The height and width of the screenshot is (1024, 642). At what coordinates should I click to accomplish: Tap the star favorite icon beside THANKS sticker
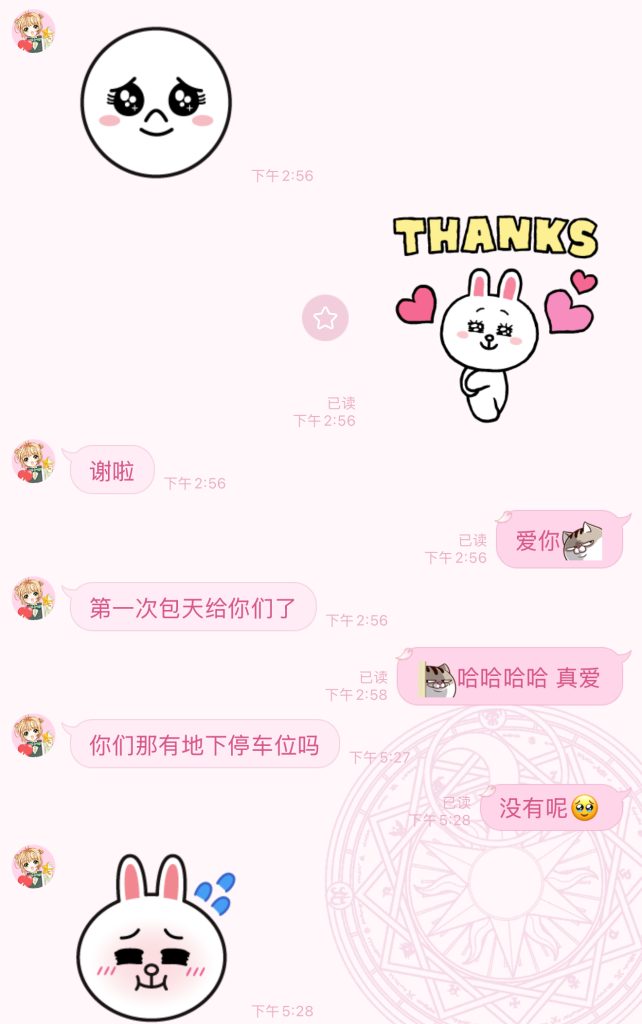tap(325, 318)
